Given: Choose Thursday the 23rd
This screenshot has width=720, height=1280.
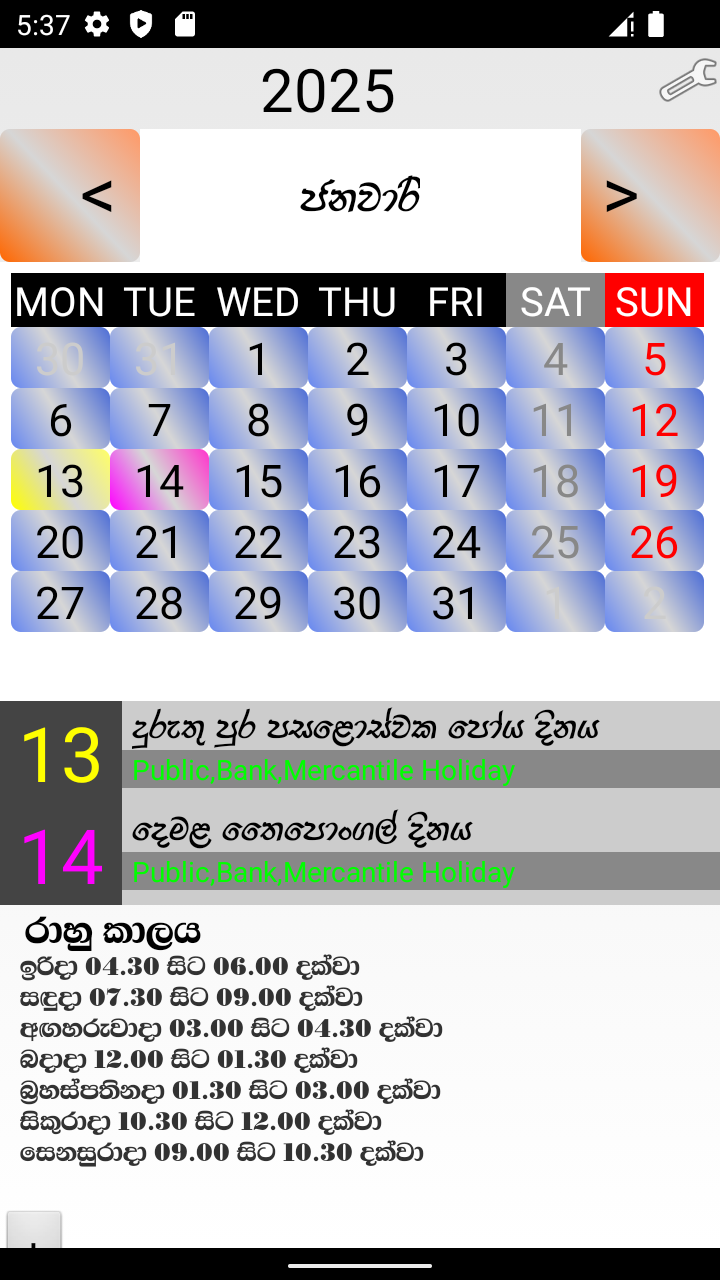Looking at the screenshot, I should point(357,541).
